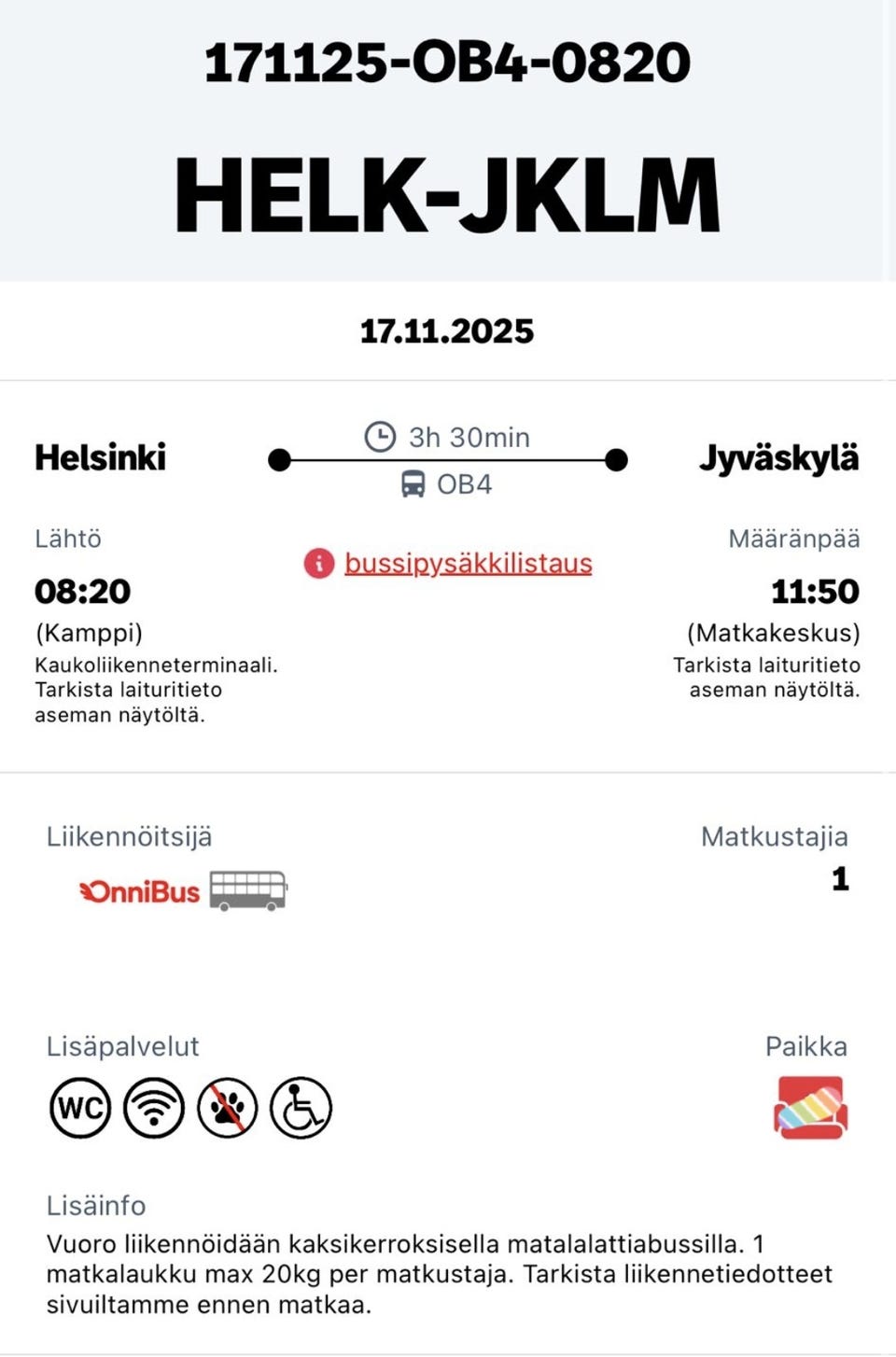This screenshot has width=896, height=1357.
Task: Click the red info icon before bussipysäkkilistaus
Action: tap(317, 564)
